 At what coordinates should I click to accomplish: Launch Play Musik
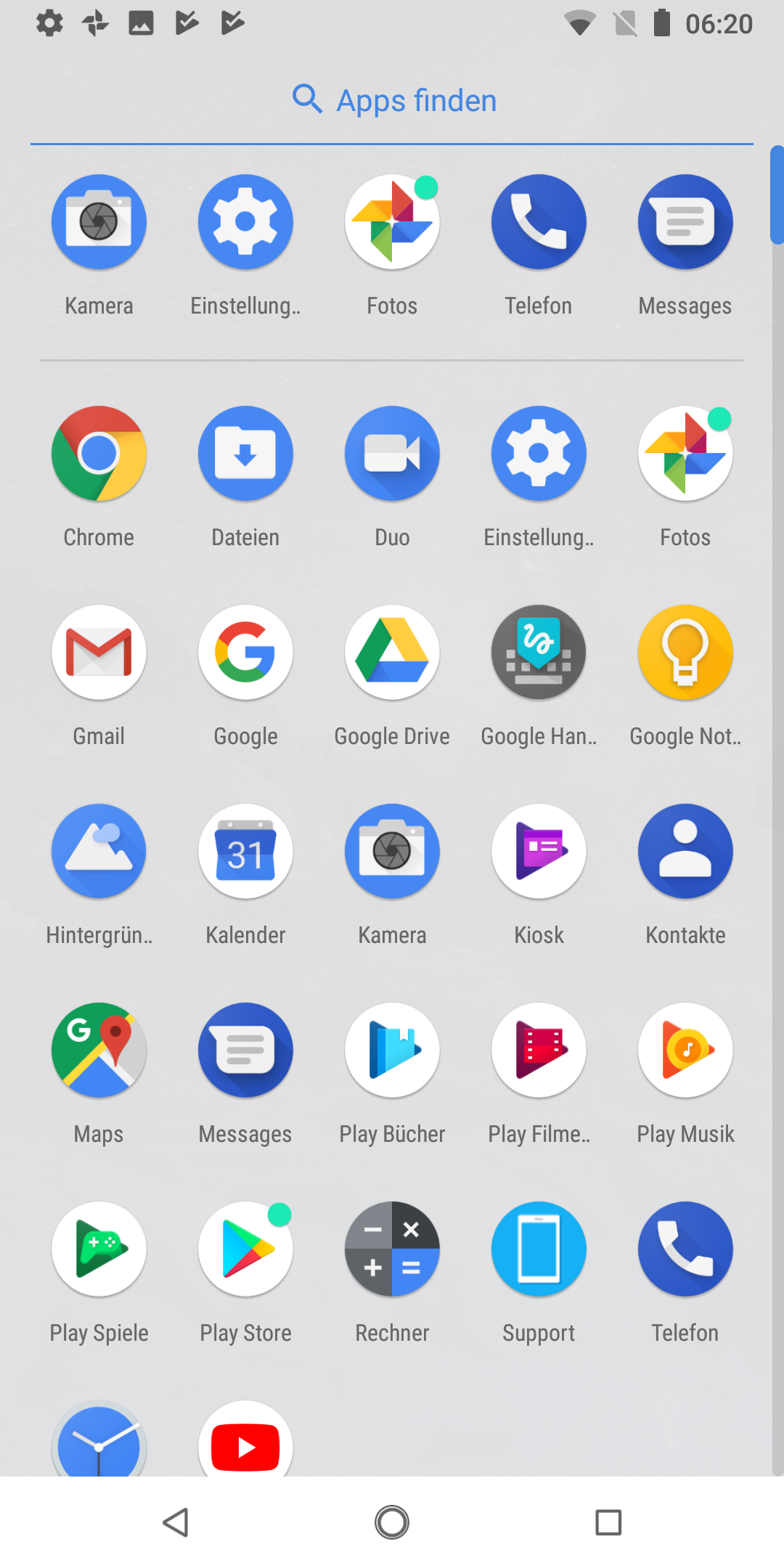tap(685, 1050)
